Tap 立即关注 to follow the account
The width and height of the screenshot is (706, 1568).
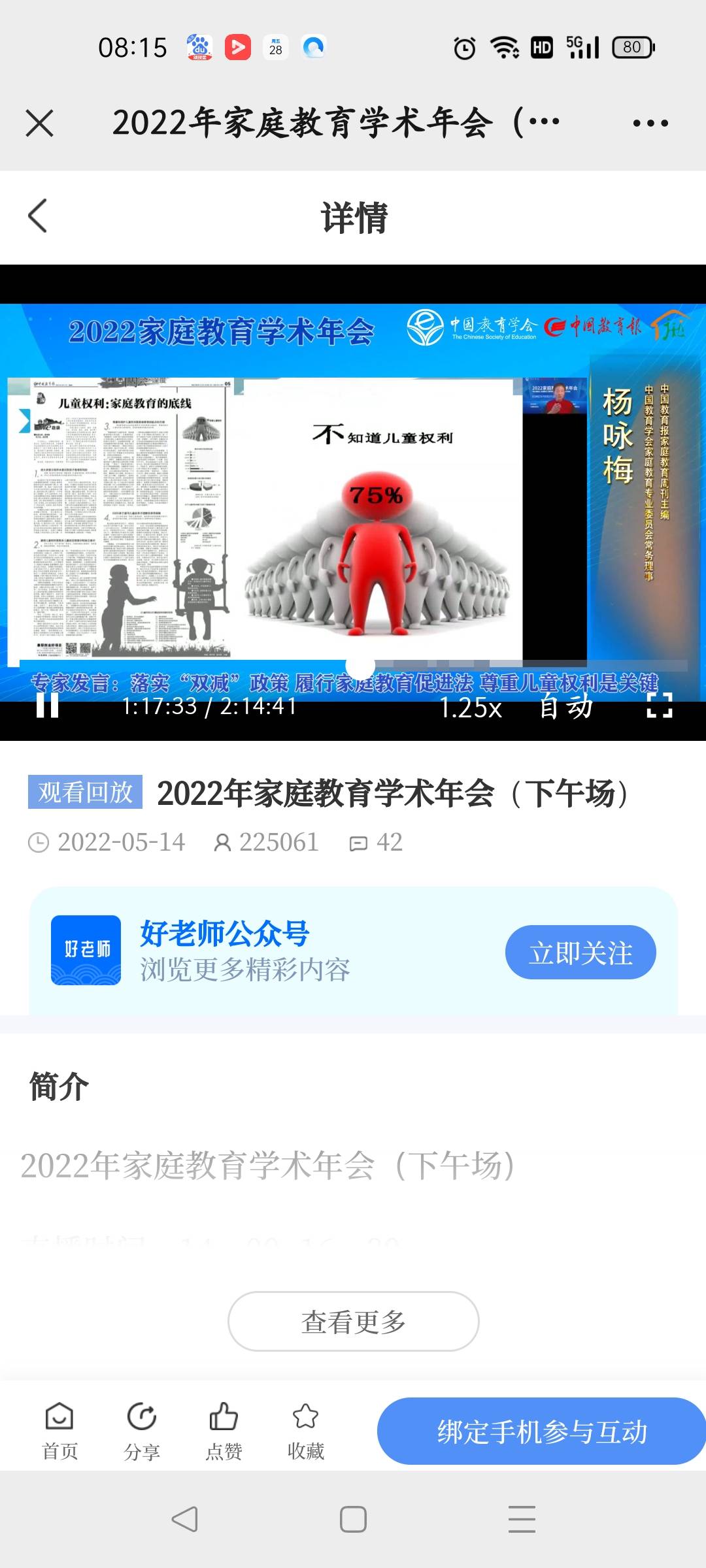pos(580,952)
